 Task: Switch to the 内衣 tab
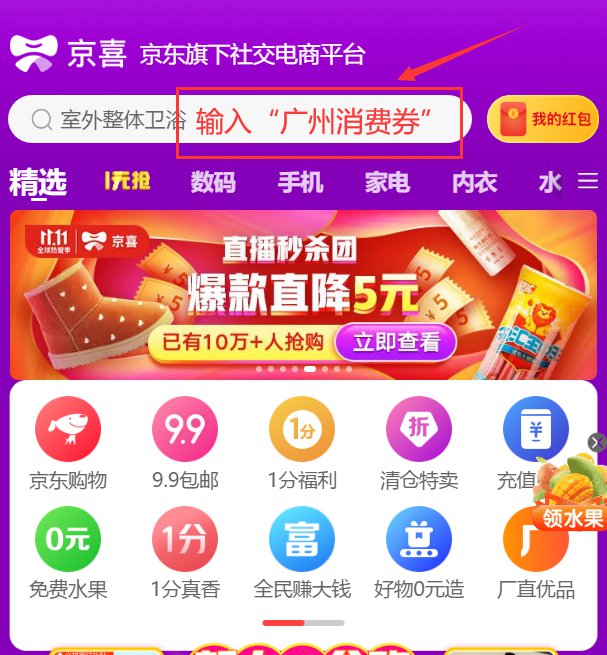(474, 182)
